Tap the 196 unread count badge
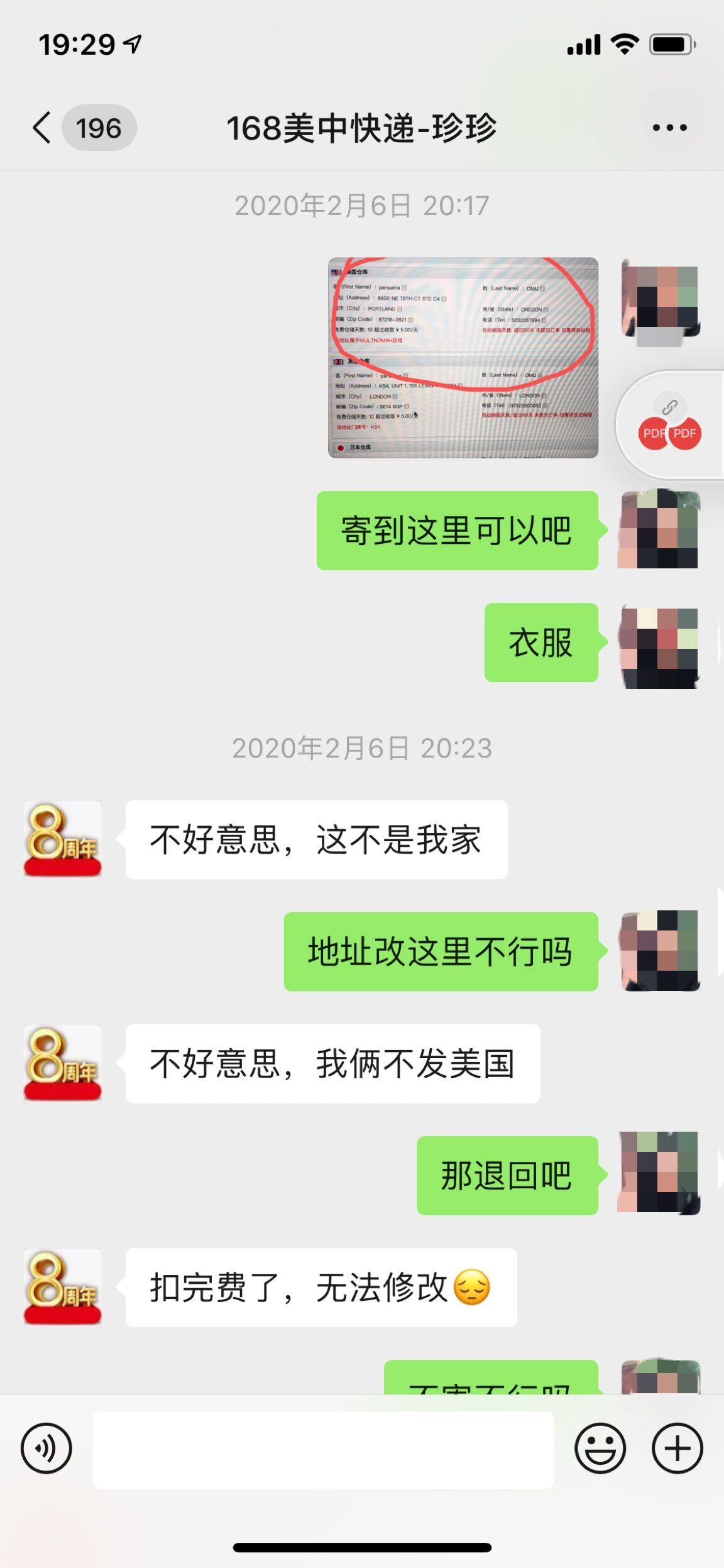 point(101,126)
